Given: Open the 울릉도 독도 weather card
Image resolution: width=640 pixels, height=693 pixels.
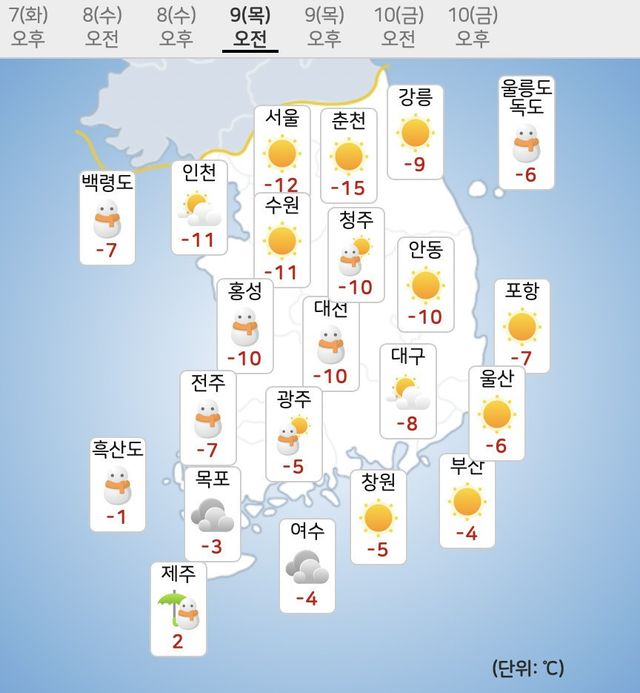Looking at the screenshot, I should pos(527,132).
